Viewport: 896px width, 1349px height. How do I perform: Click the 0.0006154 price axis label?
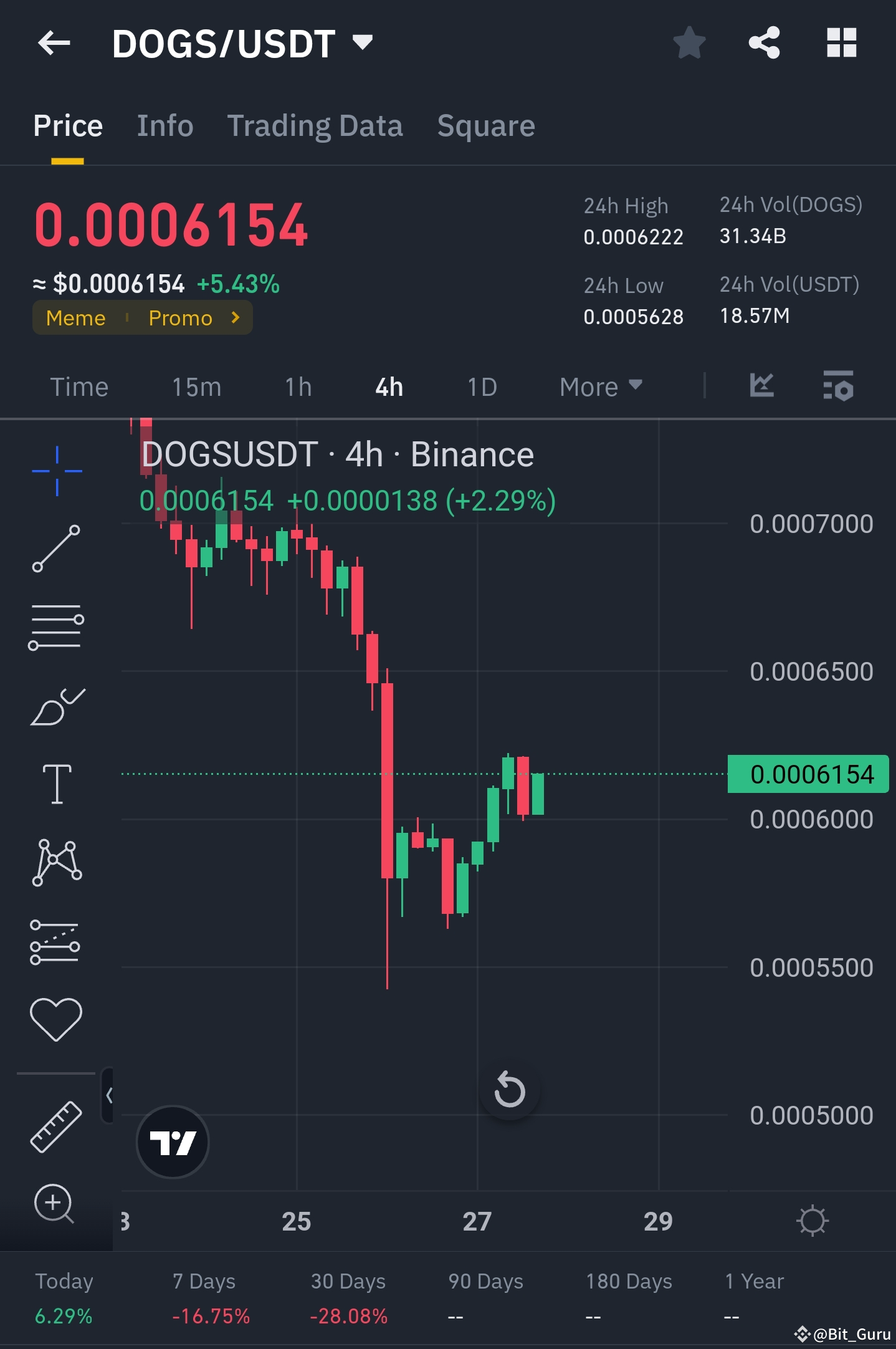point(808,774)
